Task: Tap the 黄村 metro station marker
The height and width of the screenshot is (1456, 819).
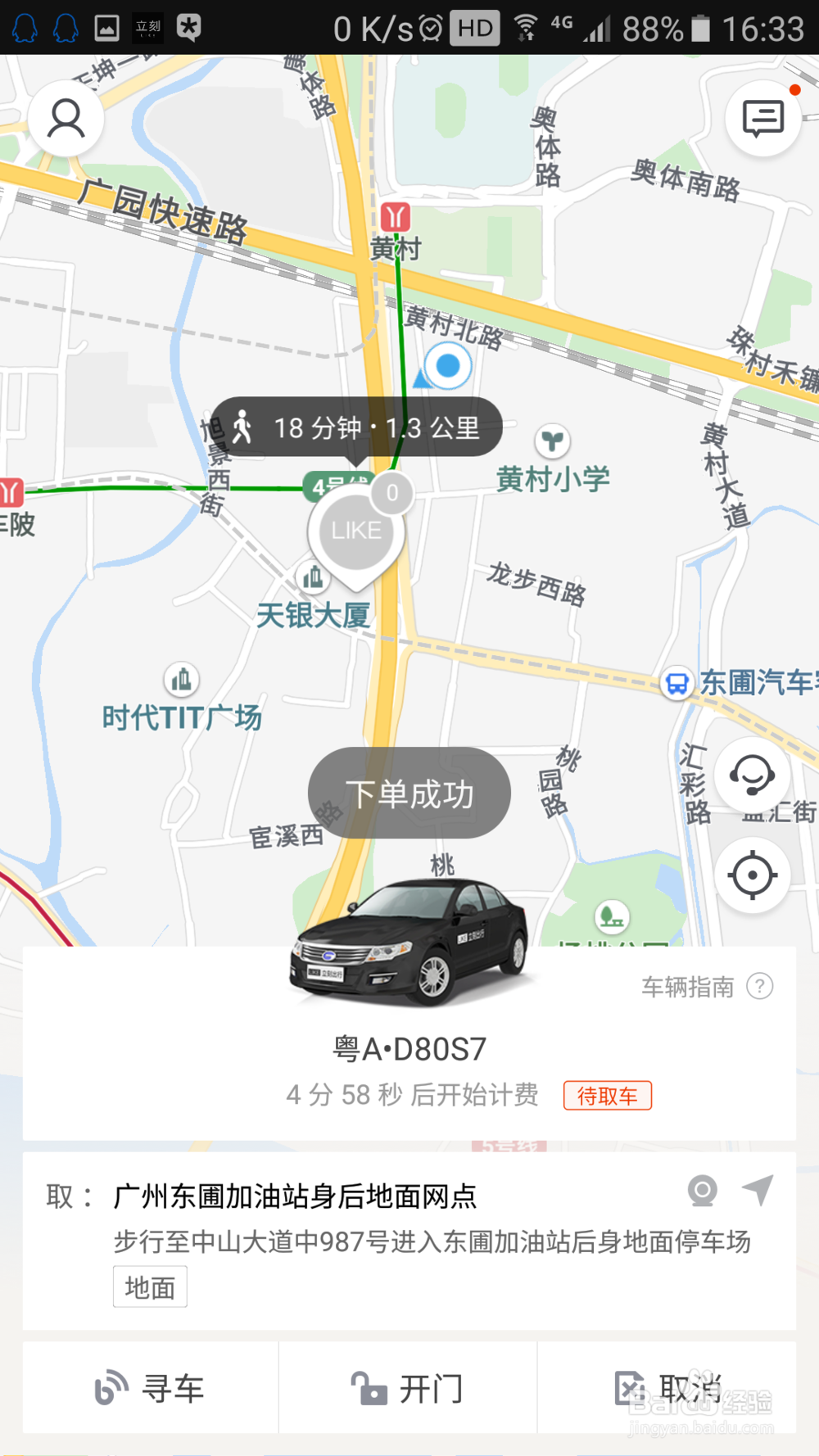Action: tap(397, 216)
